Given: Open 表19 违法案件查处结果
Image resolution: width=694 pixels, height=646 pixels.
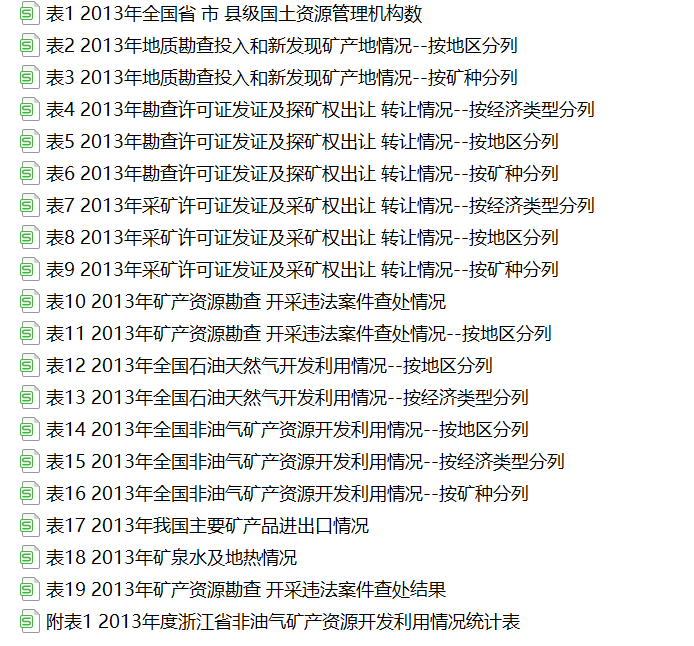Looking at the screenshot, I should pos(246,590).
